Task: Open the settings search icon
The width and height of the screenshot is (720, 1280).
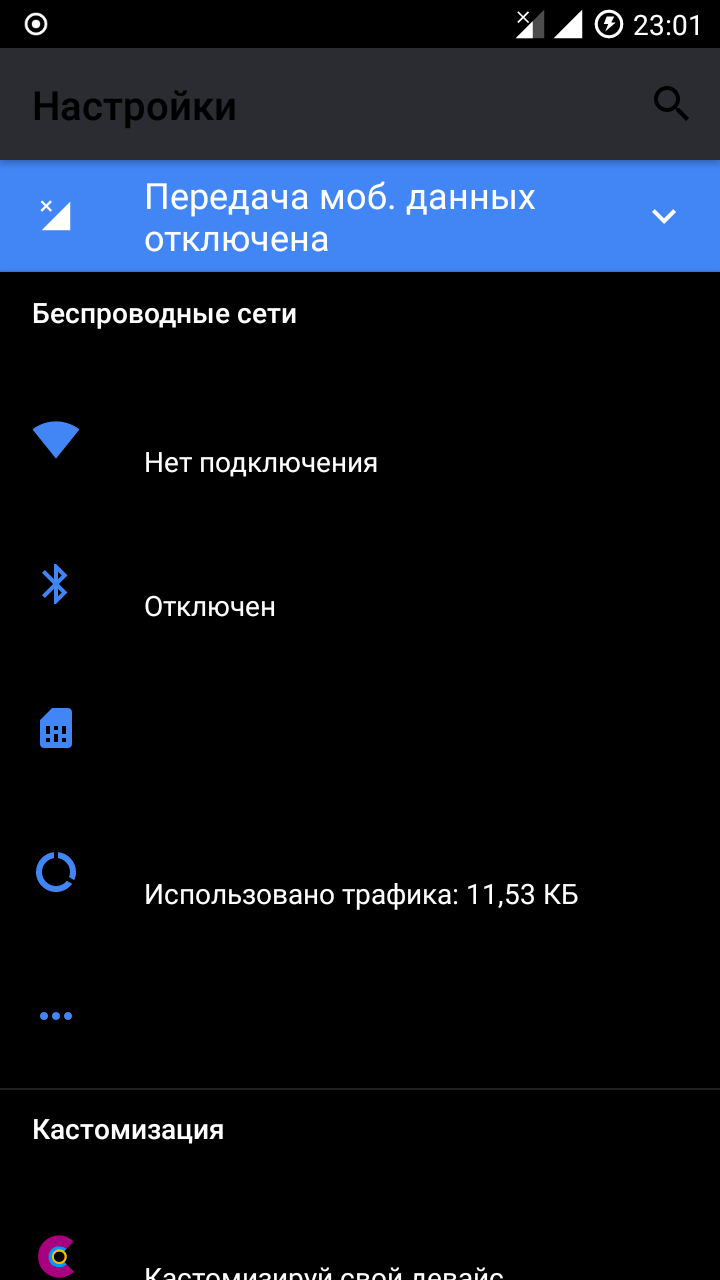Action: [x=671, y=104]
